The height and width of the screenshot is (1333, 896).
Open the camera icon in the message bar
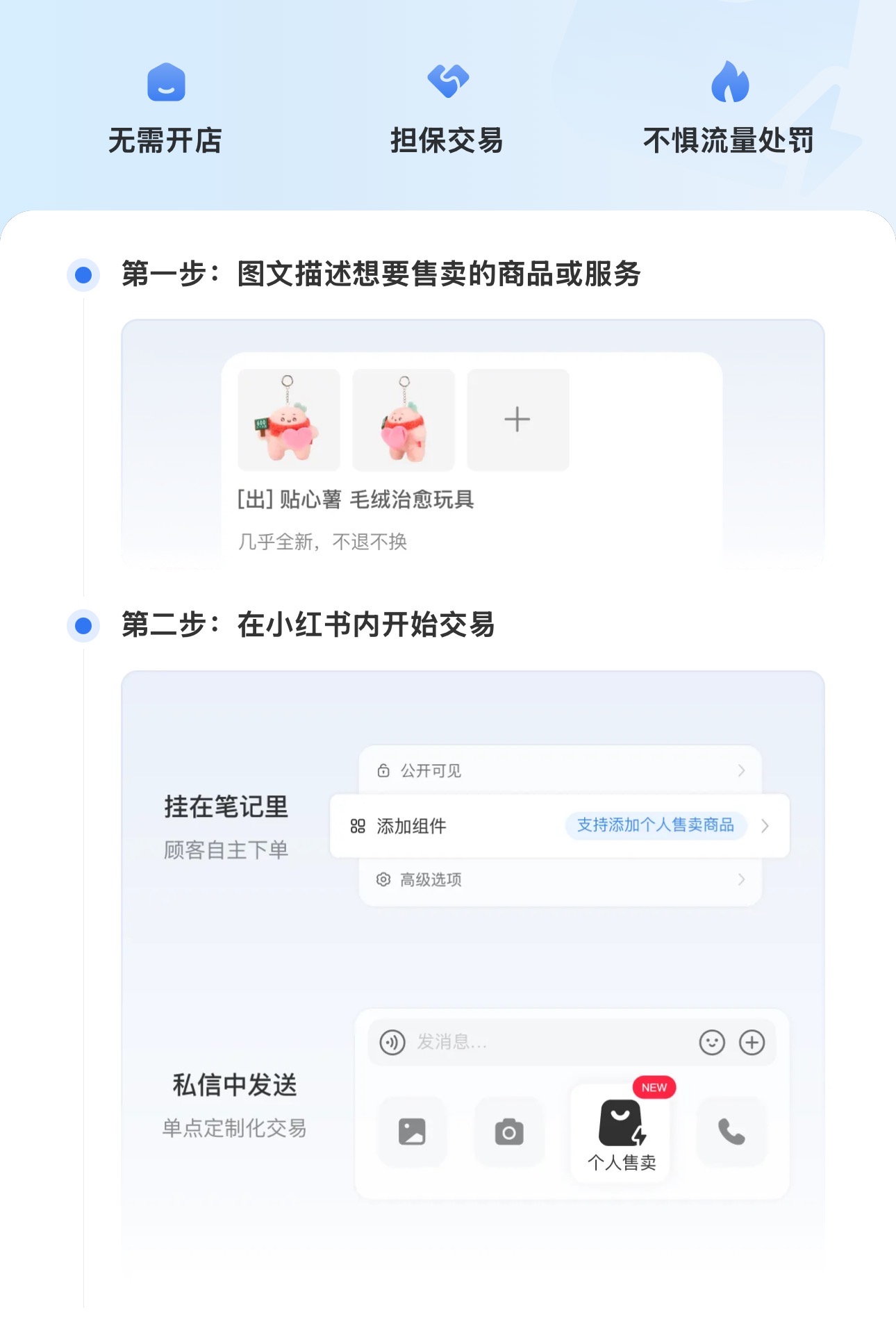[509, 1132]
